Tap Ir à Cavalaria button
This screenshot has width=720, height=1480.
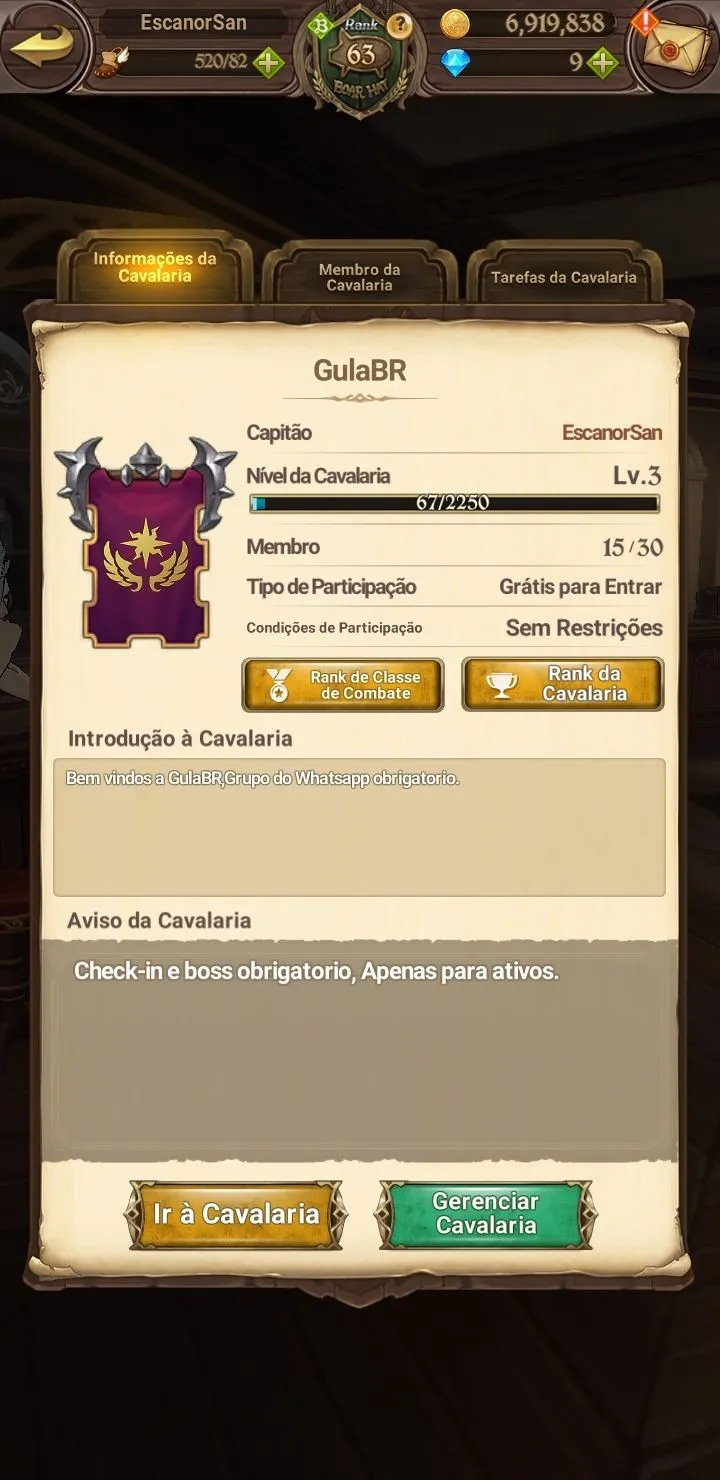pyautogui.click(x=236, y=1214)
